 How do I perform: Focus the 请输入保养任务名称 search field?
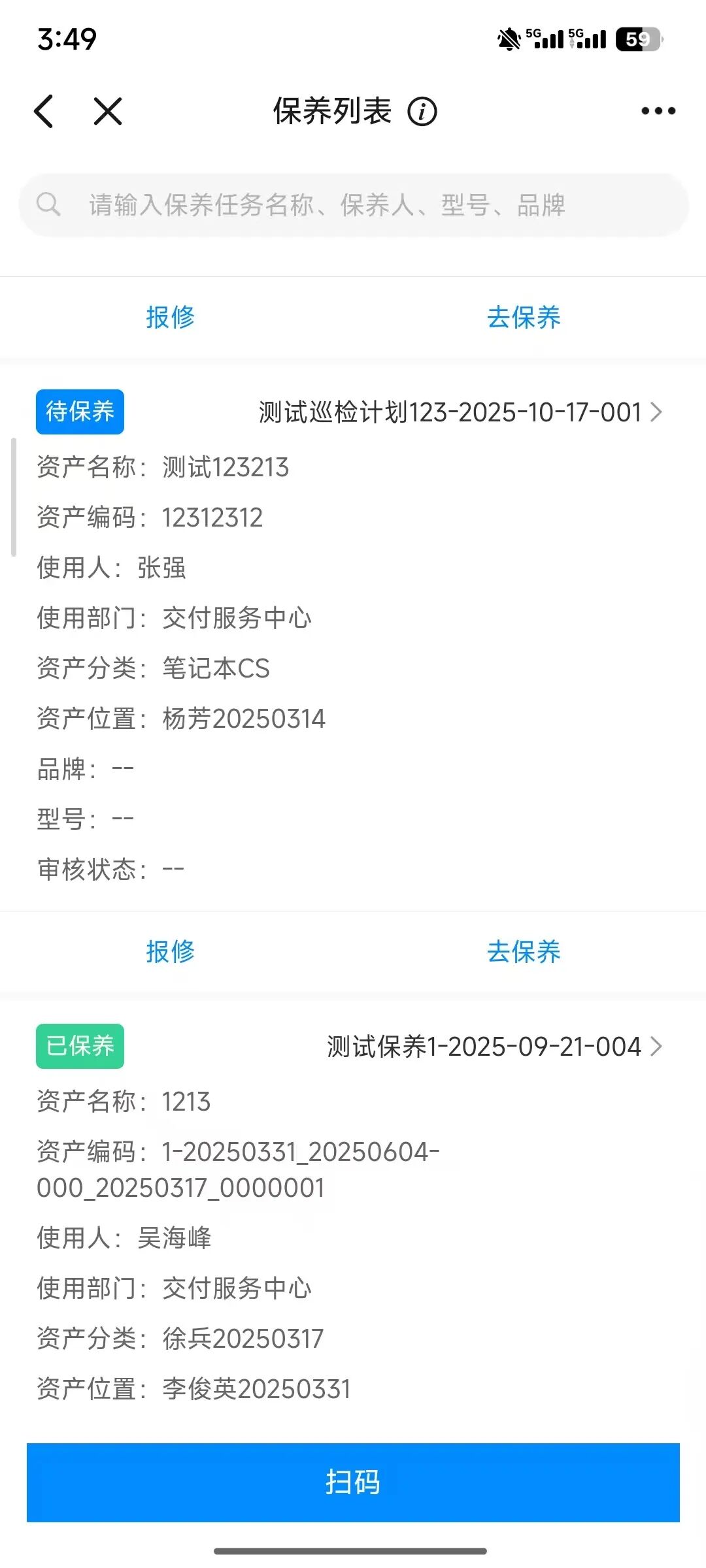(353, 205)
